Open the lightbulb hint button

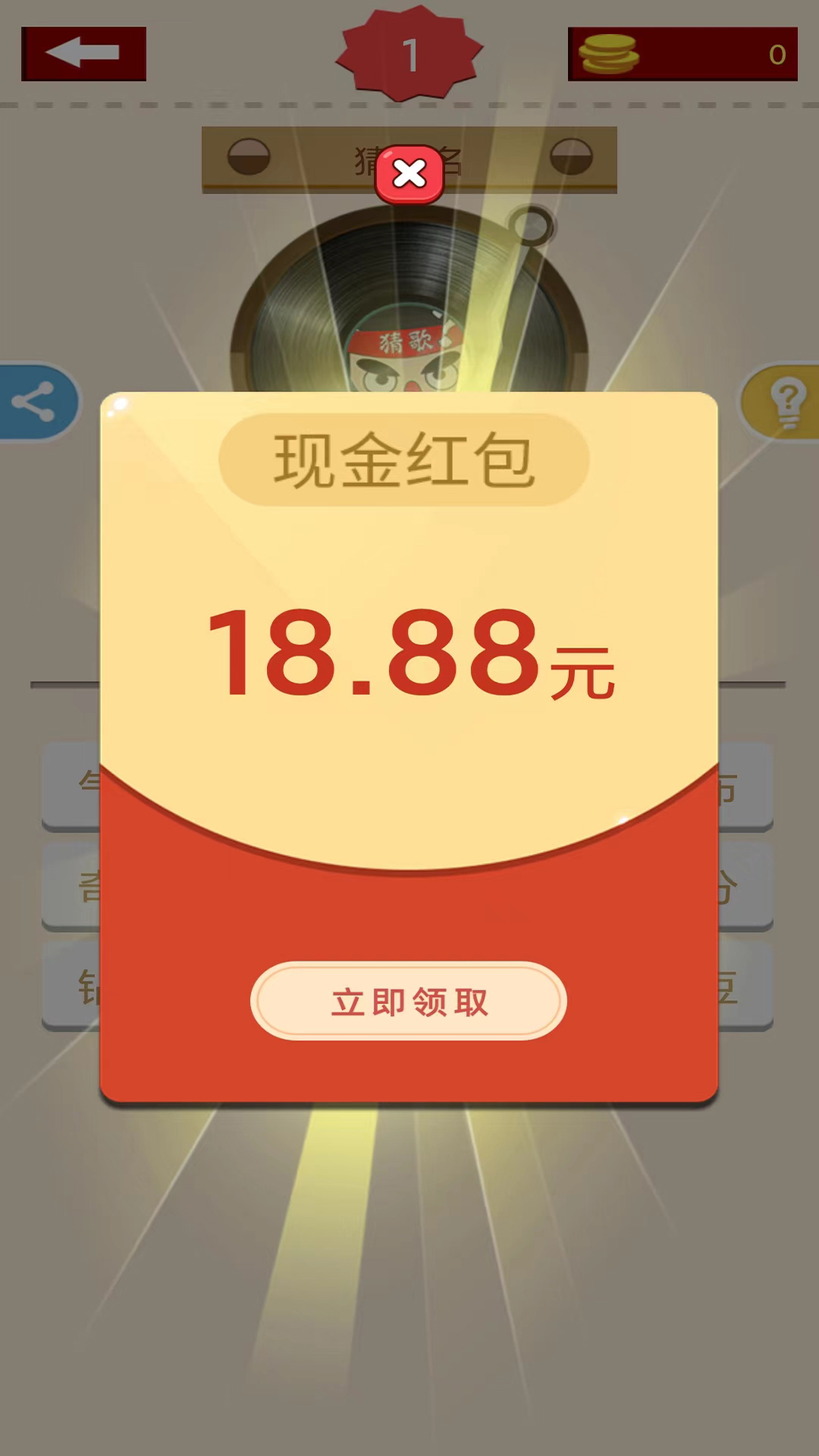pos(785,402)
